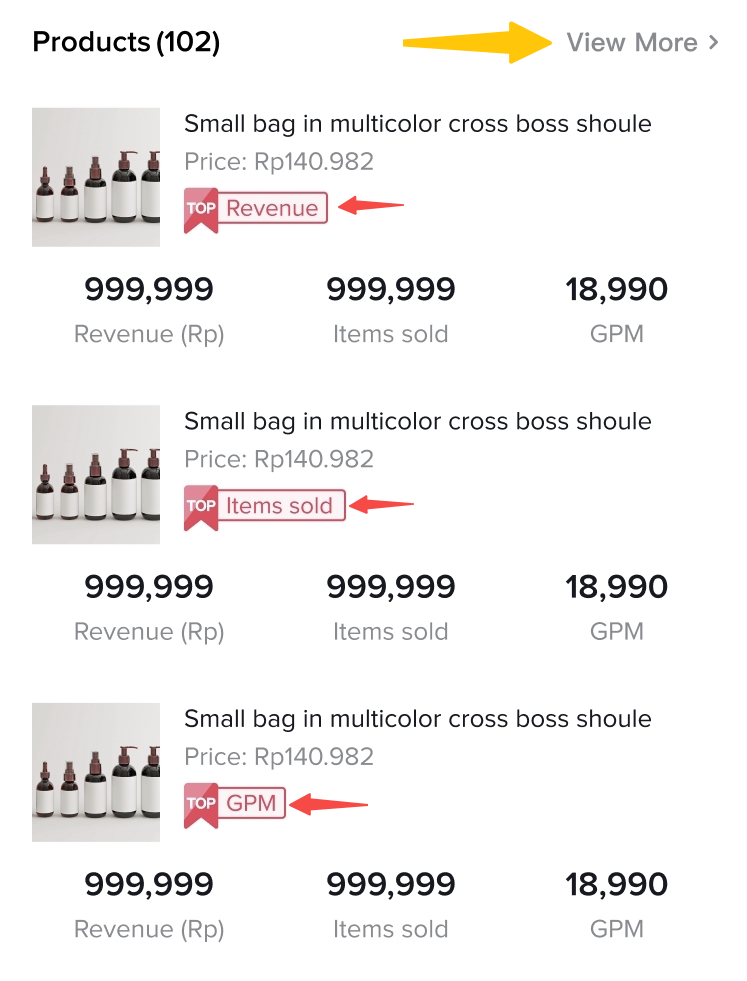Open the product tagged Top Items sold

[x=417, y=422]
